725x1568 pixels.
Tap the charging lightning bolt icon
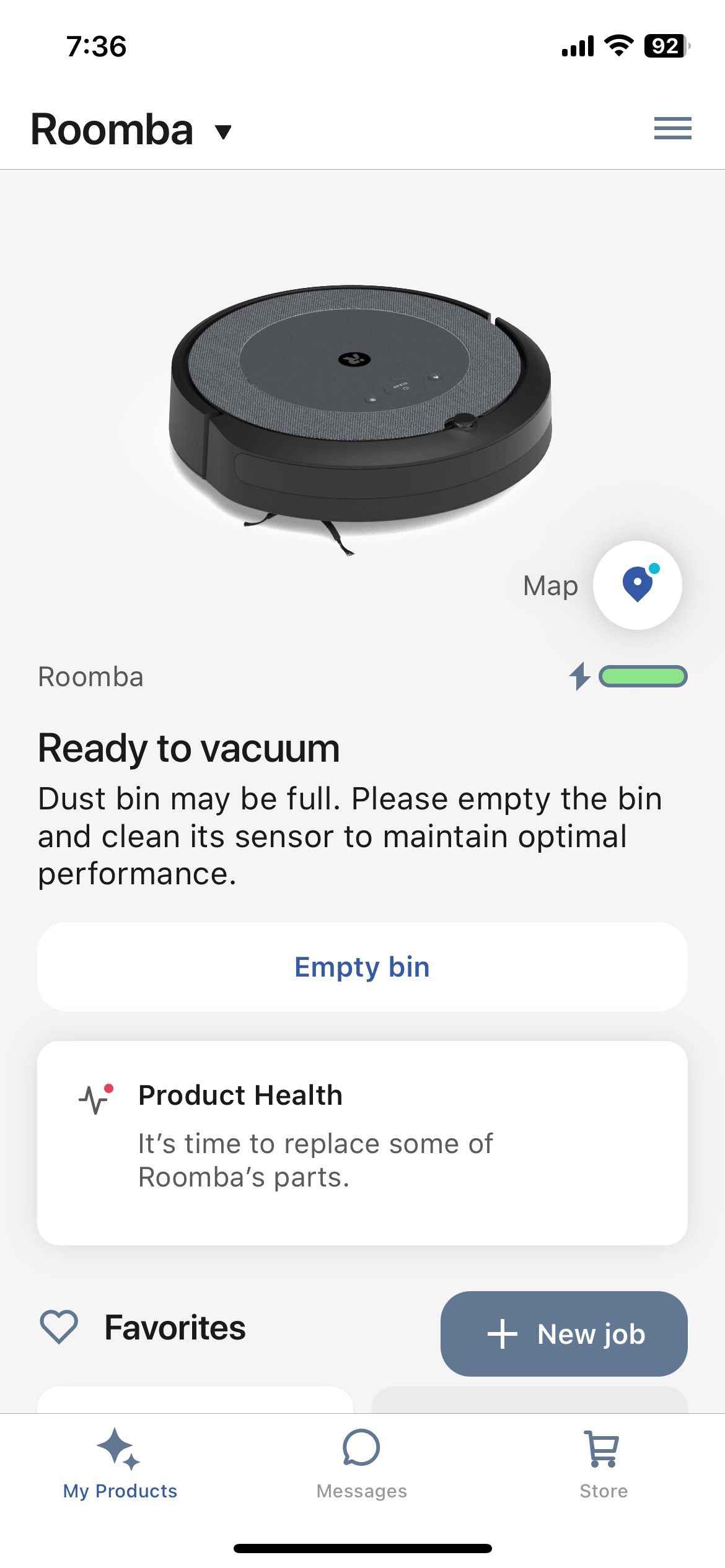580,677
